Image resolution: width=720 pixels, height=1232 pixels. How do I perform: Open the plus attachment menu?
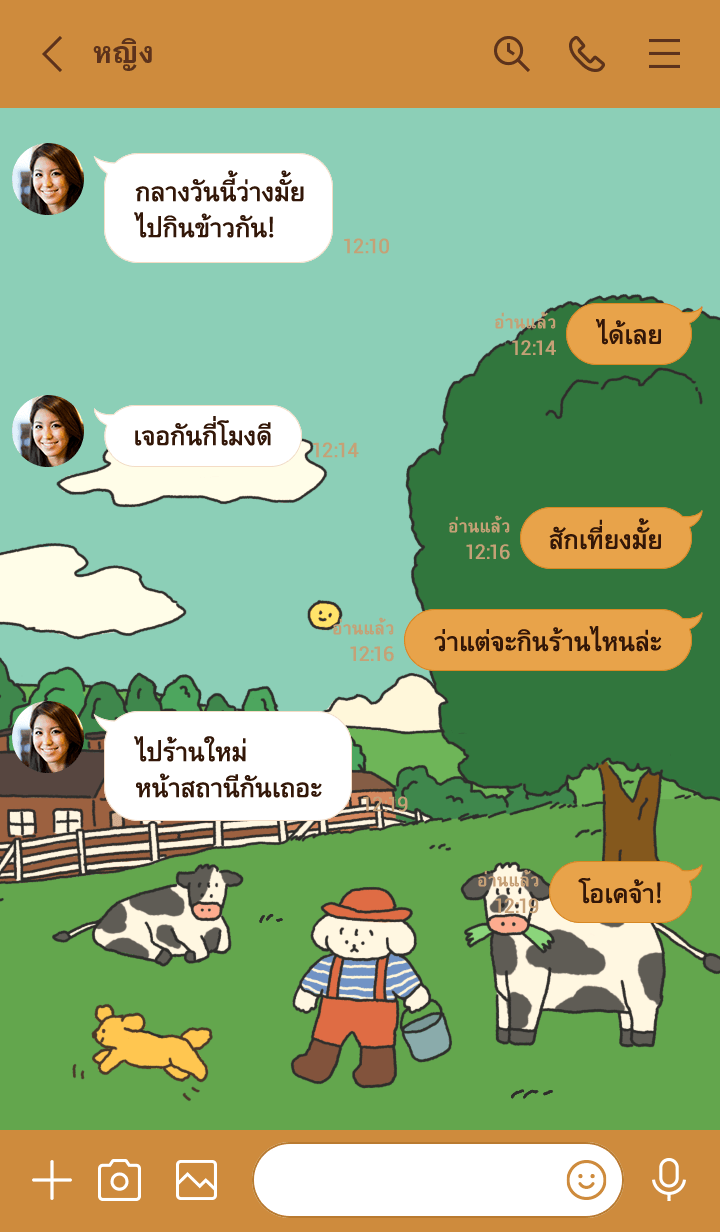[x=52, y=1181]
